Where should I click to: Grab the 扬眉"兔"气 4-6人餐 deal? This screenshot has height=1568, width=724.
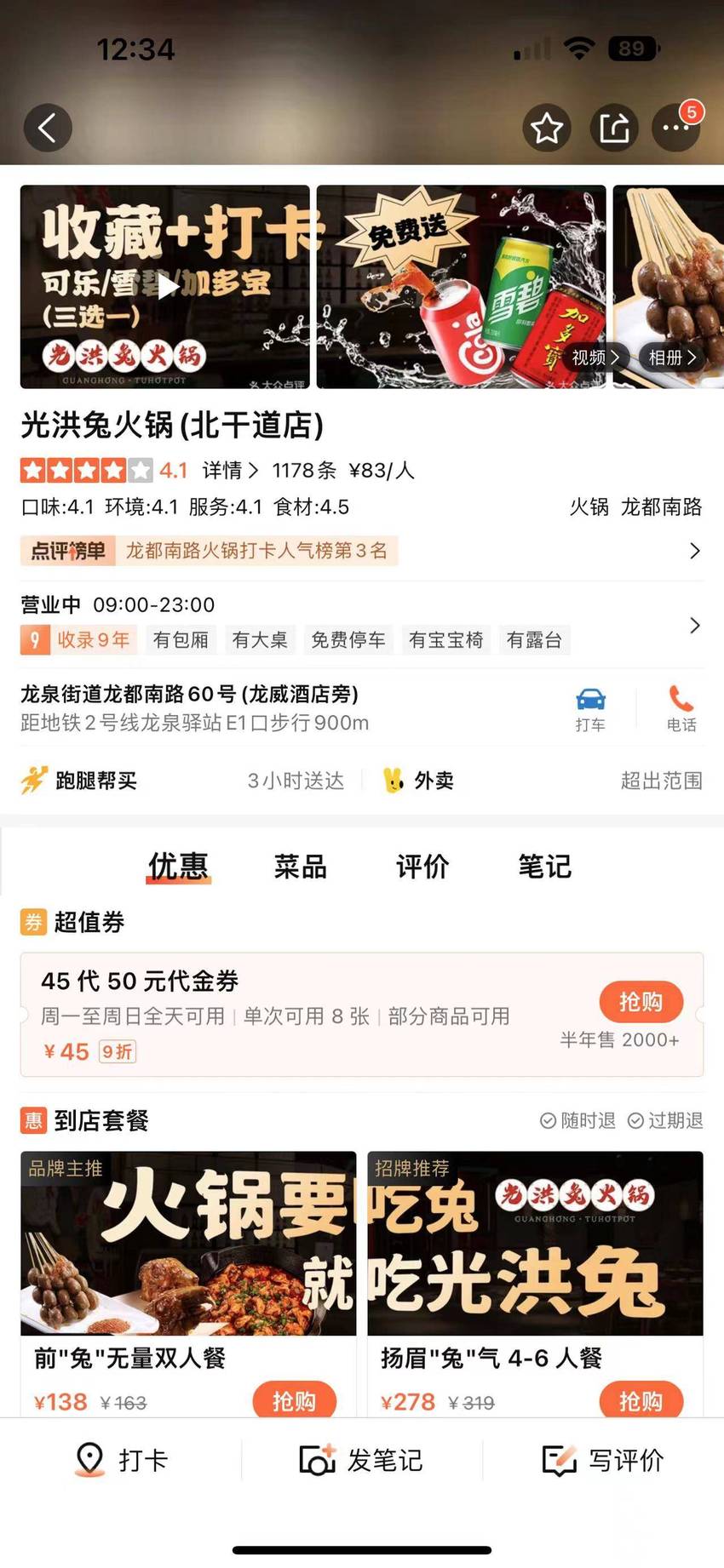click(641, 1400)
